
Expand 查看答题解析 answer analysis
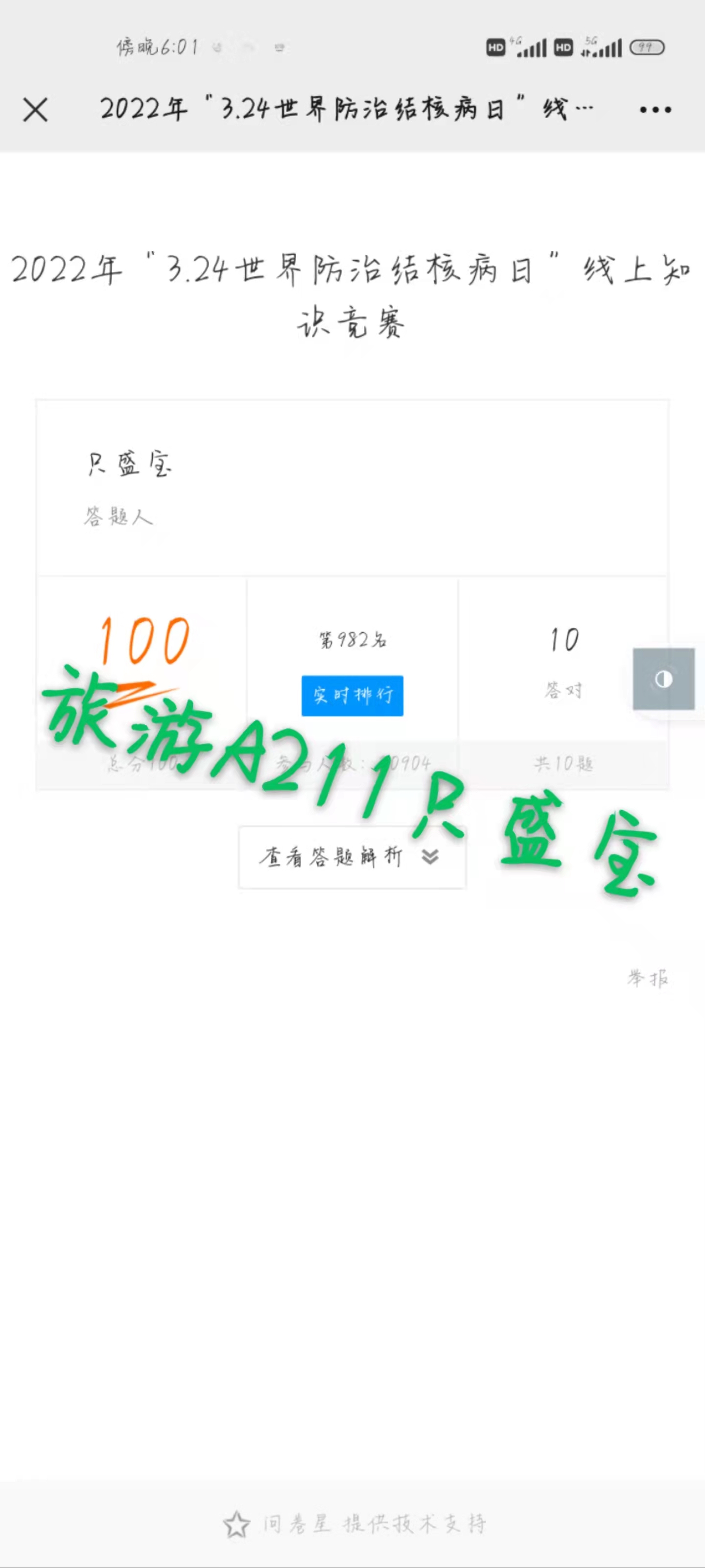point(352,857)
